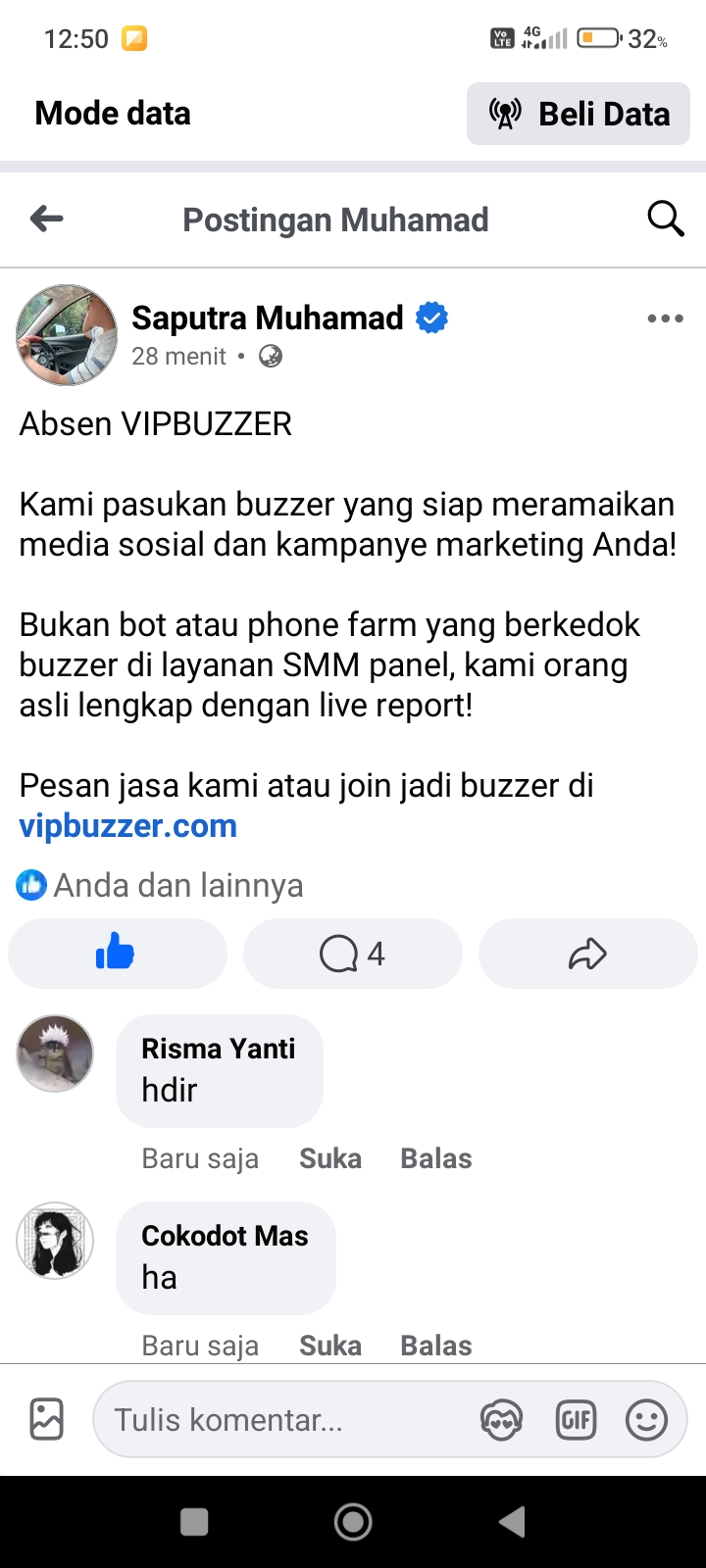
Task: Tap the system home button
Action: point(353,1522)
